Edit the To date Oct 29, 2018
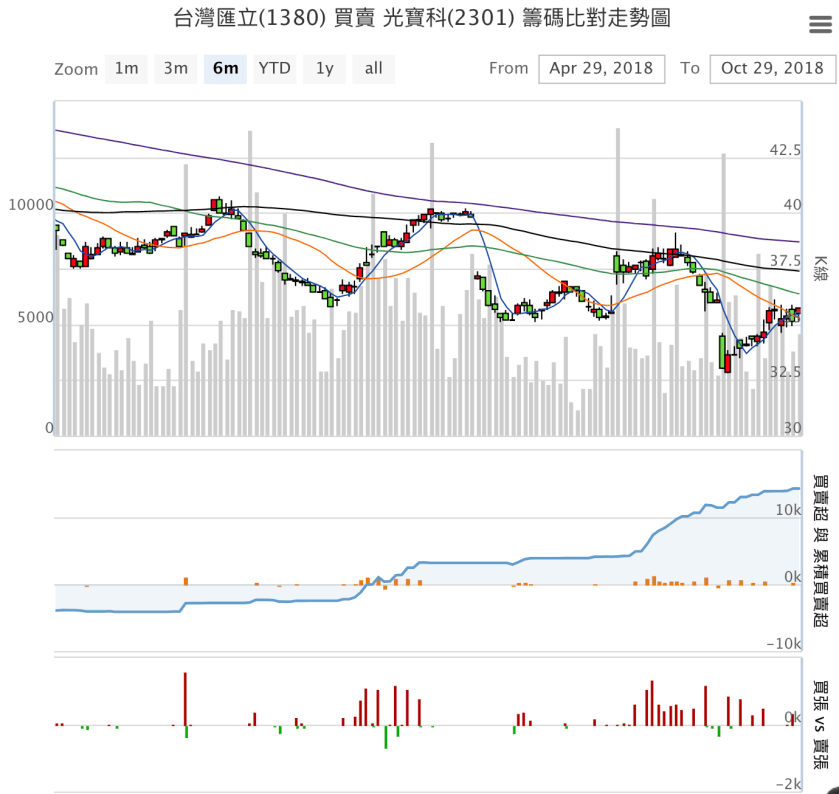The height and width of the screenshot is (794, 839). [x=772, y=68]
